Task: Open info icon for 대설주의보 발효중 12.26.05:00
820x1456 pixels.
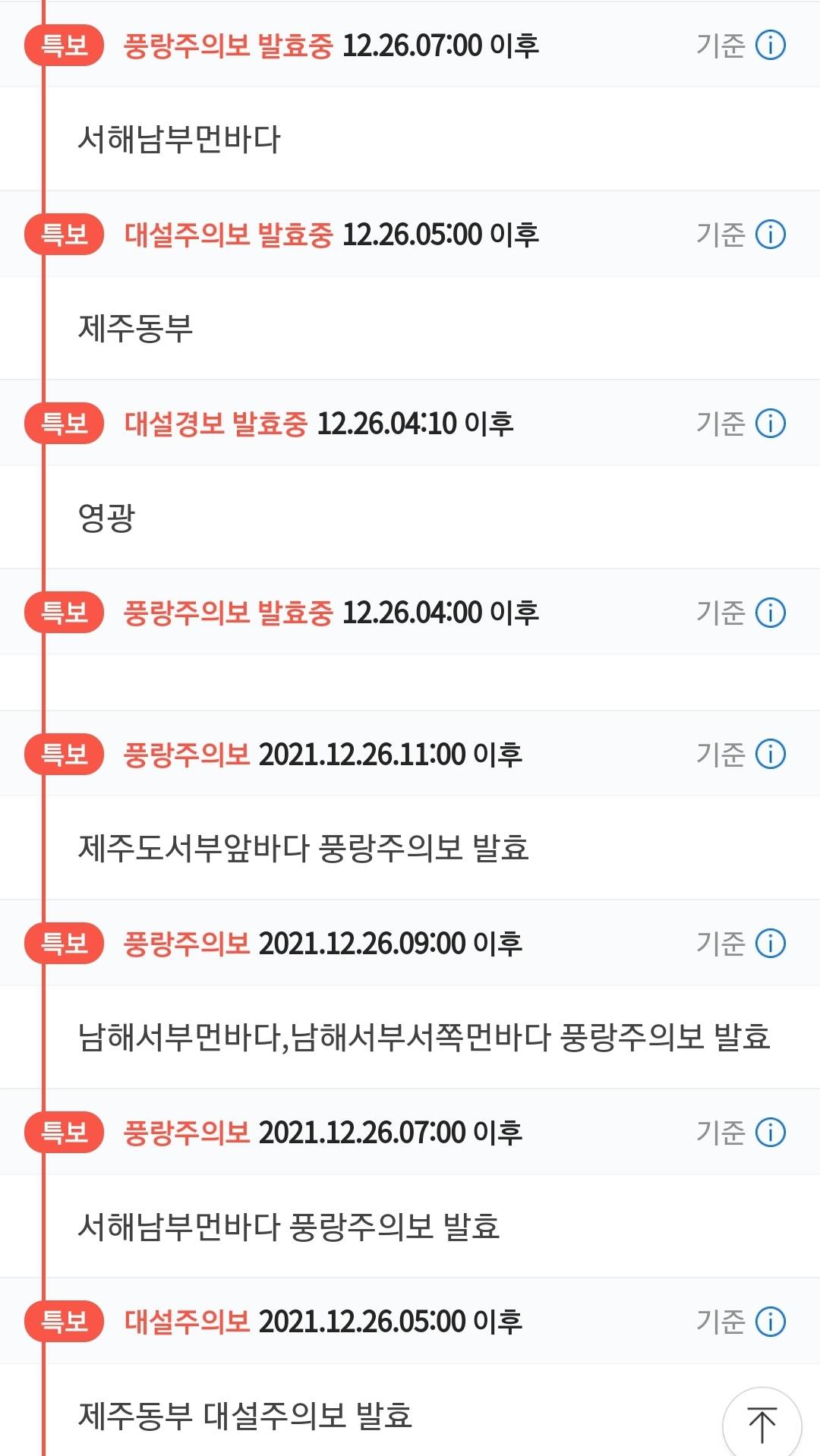Action: pyautogui.click(x=770, y=235)
